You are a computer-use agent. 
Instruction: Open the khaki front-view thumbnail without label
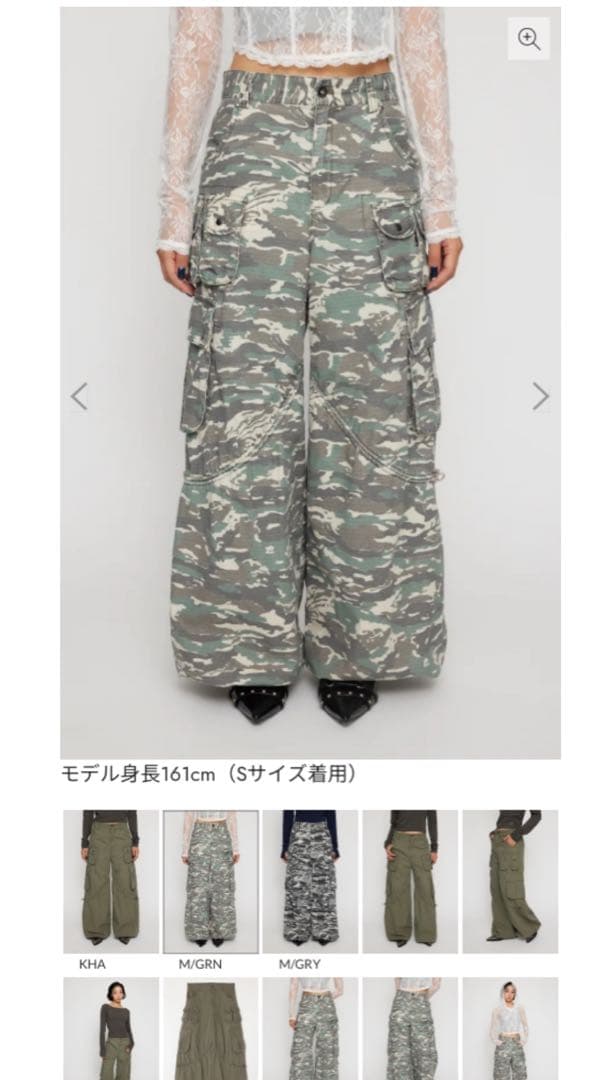point(410,881)
